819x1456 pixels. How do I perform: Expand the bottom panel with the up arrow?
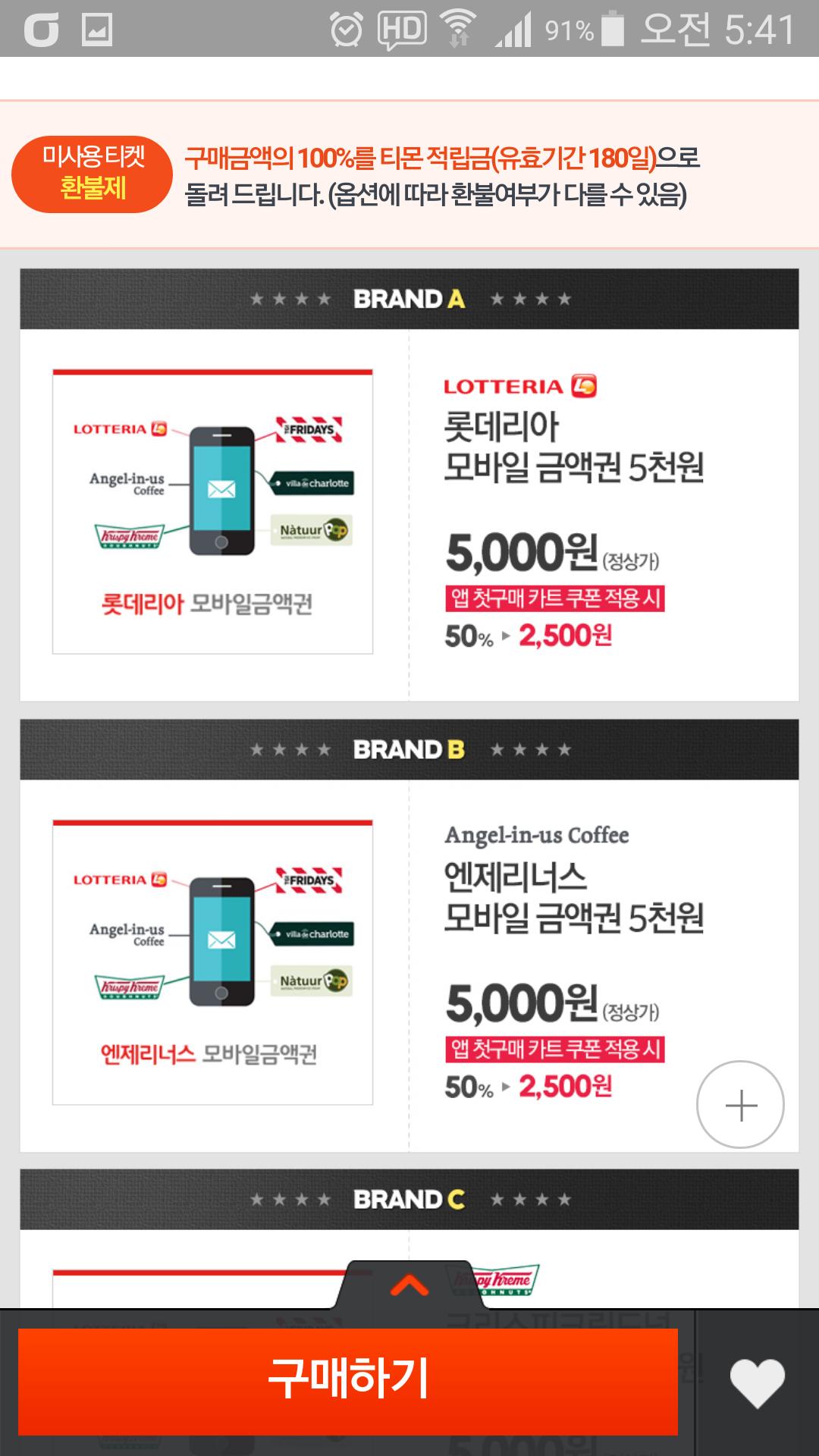[409, 1285]
